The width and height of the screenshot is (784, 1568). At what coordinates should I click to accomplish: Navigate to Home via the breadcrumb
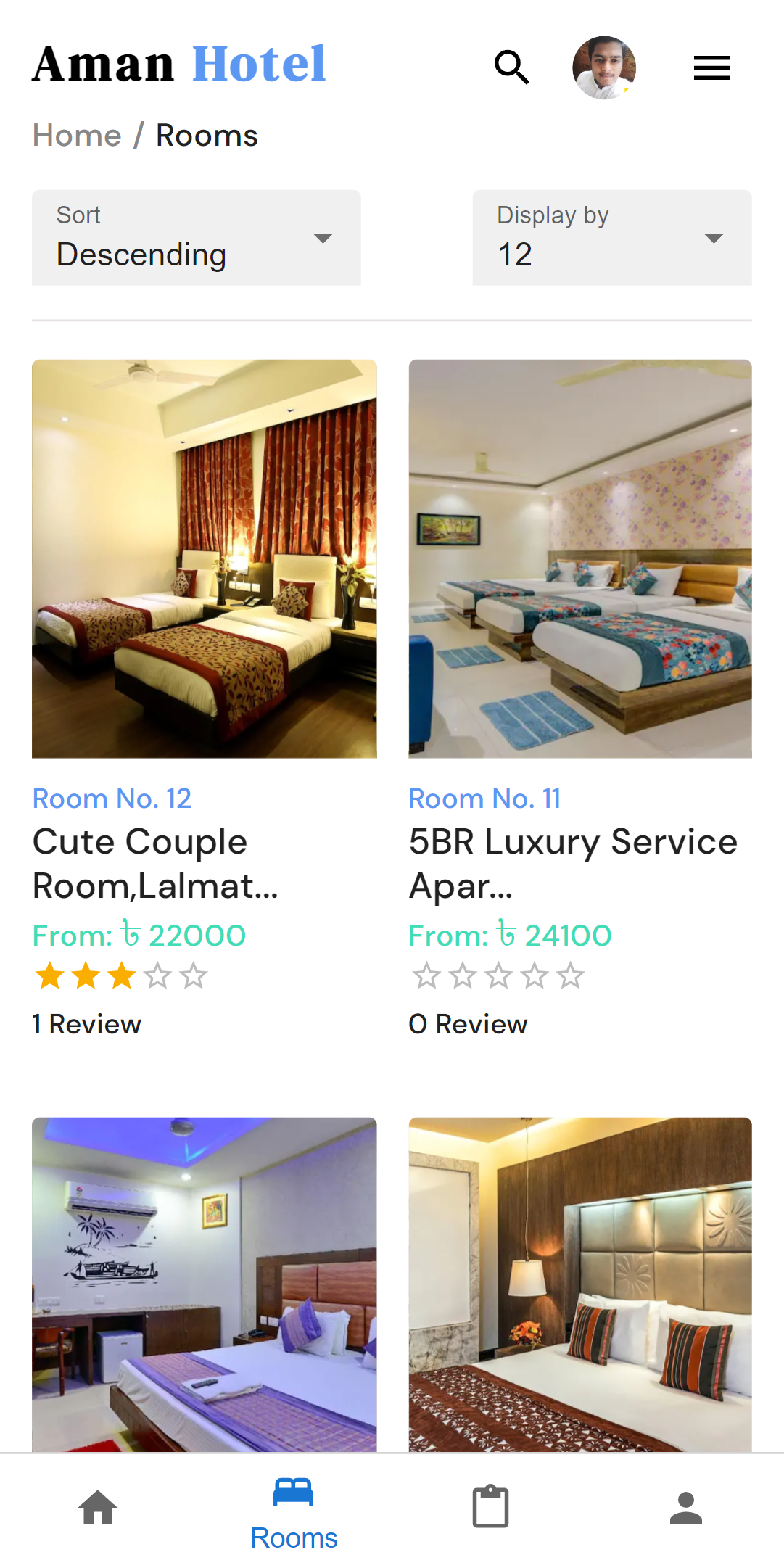tap(77, 135)
